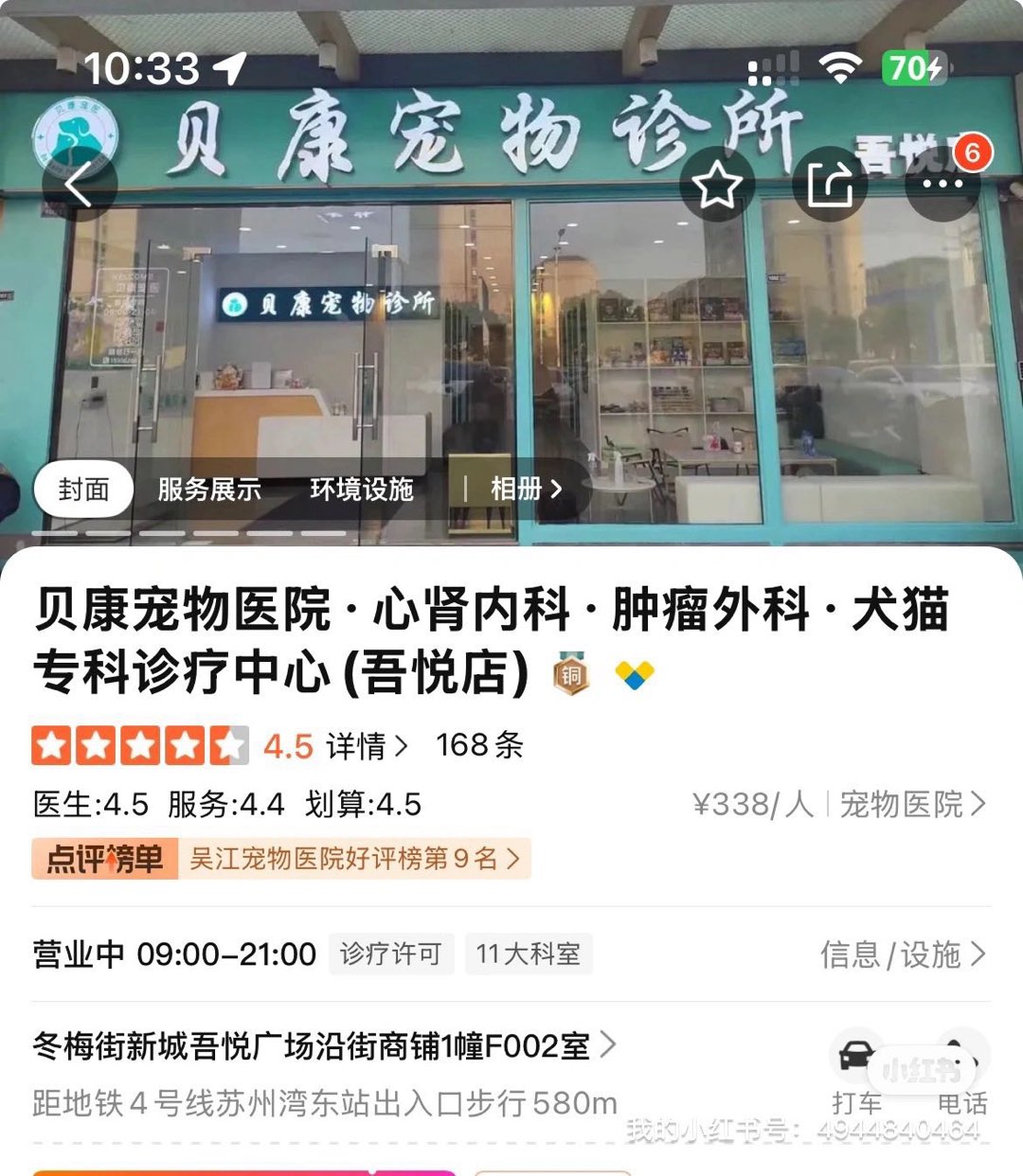Image resolution: width=1023 pixels, height=1176 pixels.
Task: Select the 封面 photo tab
Action: coord(83,490)
